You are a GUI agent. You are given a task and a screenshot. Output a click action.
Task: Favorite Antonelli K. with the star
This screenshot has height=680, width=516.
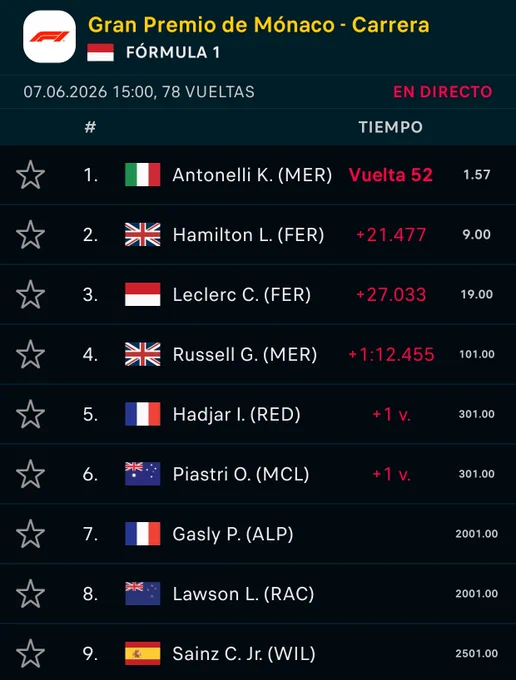[30, 175]
